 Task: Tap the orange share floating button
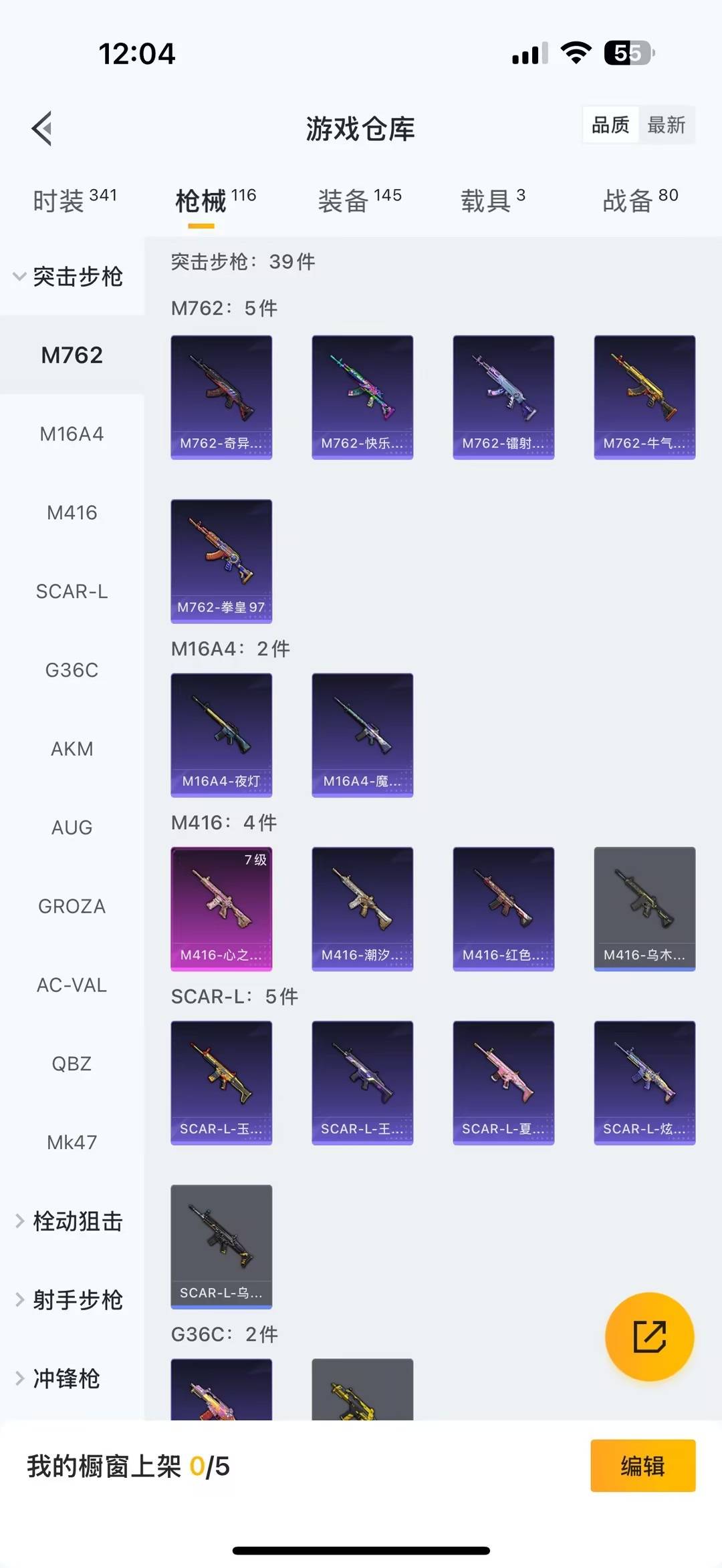649,1336
